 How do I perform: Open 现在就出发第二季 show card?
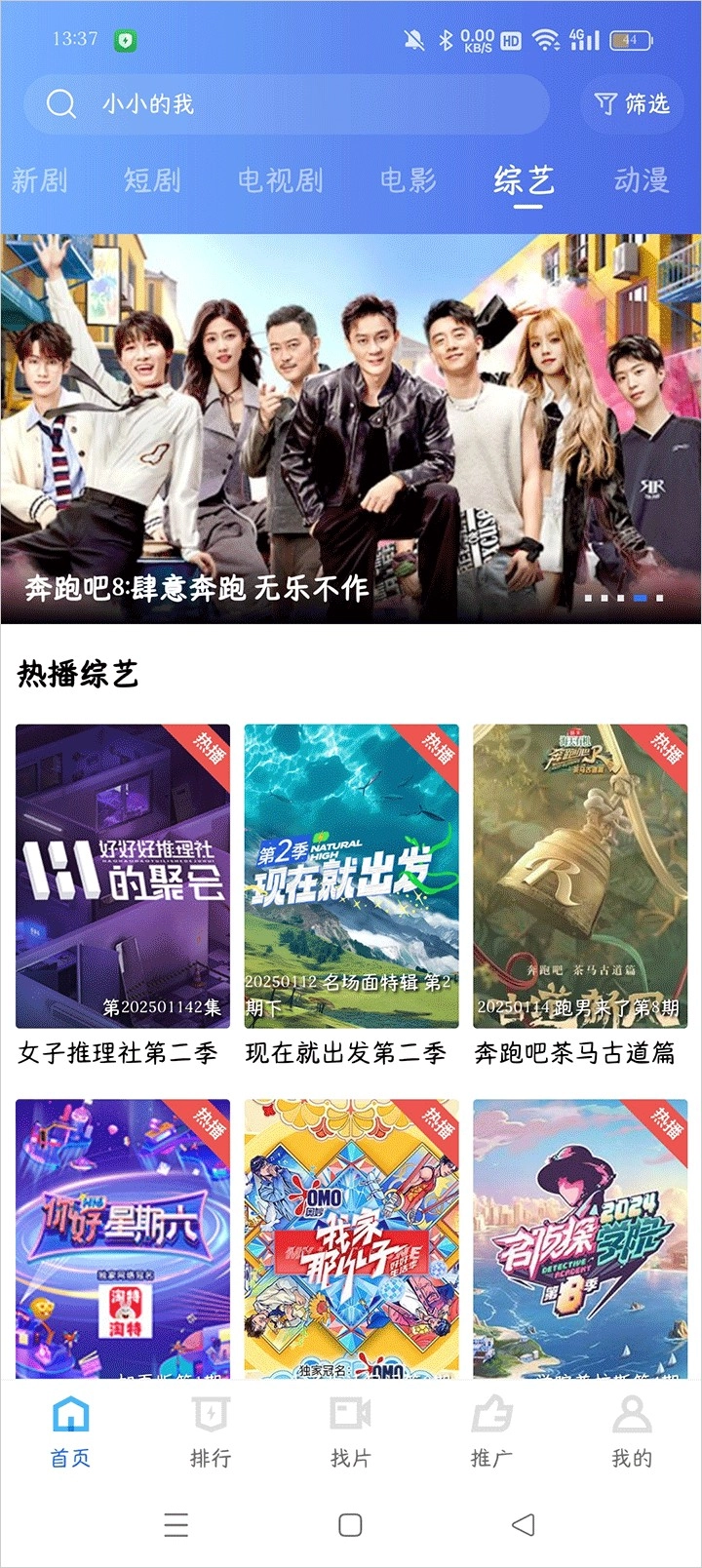(351, 877)
